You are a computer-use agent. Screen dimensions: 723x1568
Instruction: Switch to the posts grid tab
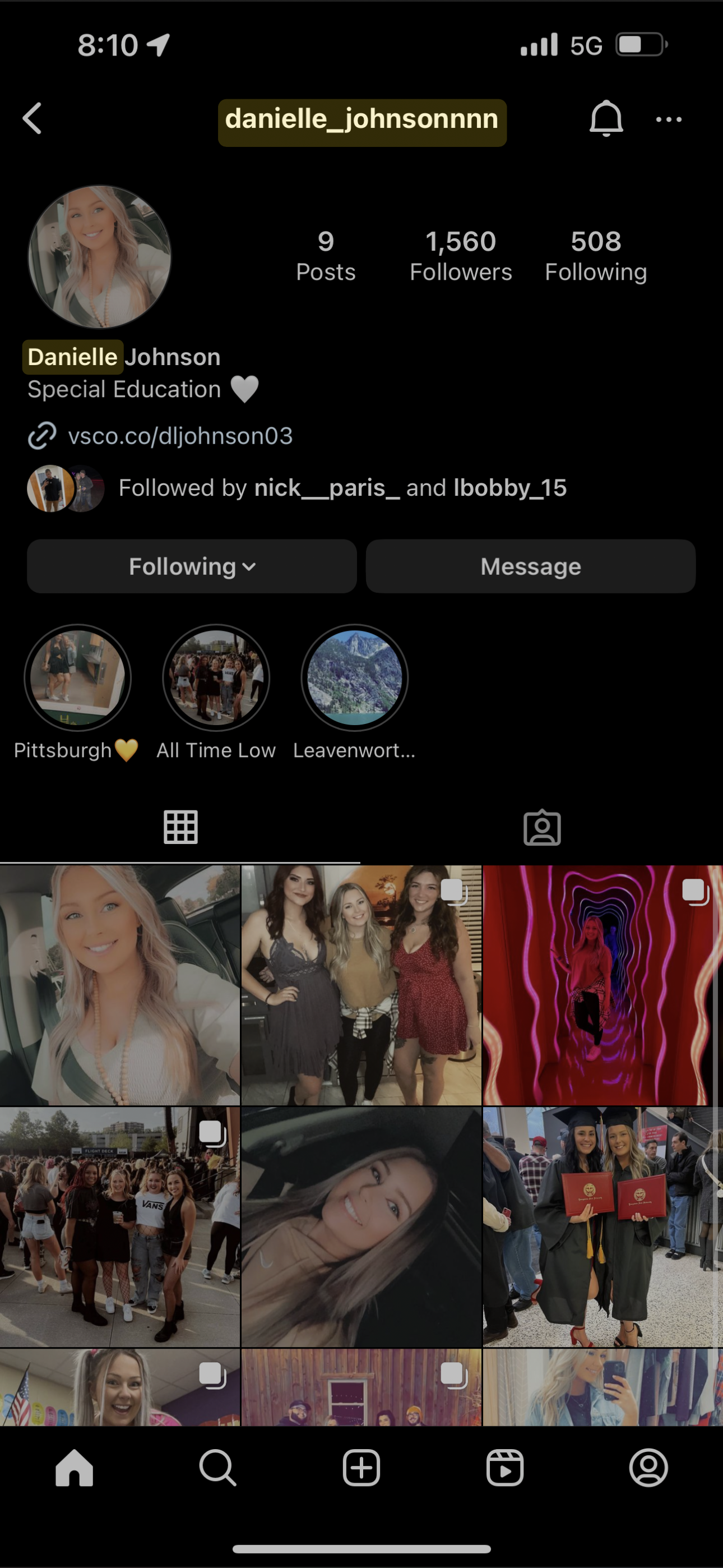pos(180,827)
